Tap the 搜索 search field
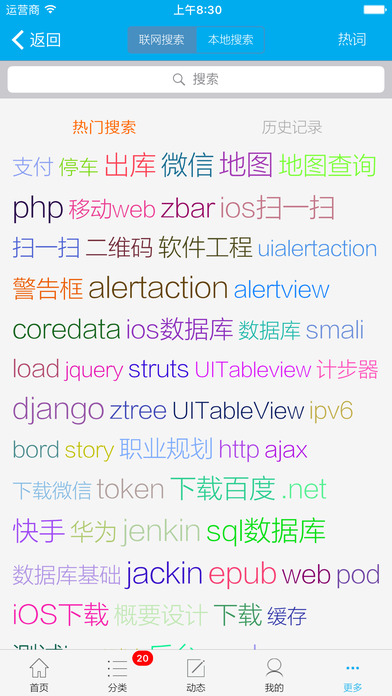 [x=196, y=79]
